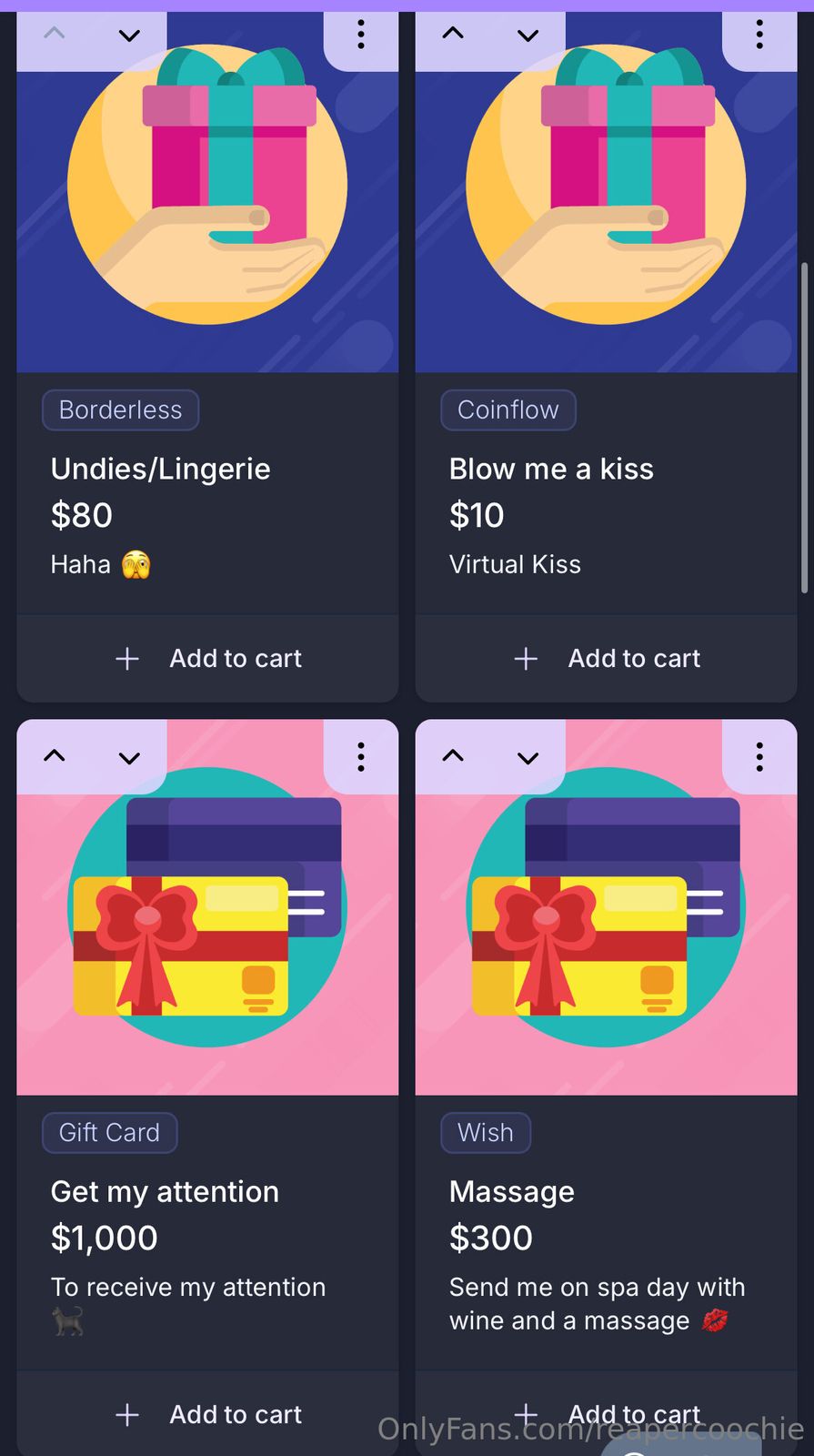814x1456 pixels.
Task: Move Get my attention item up
Action: pyautogui.click(x=55, y=755)
